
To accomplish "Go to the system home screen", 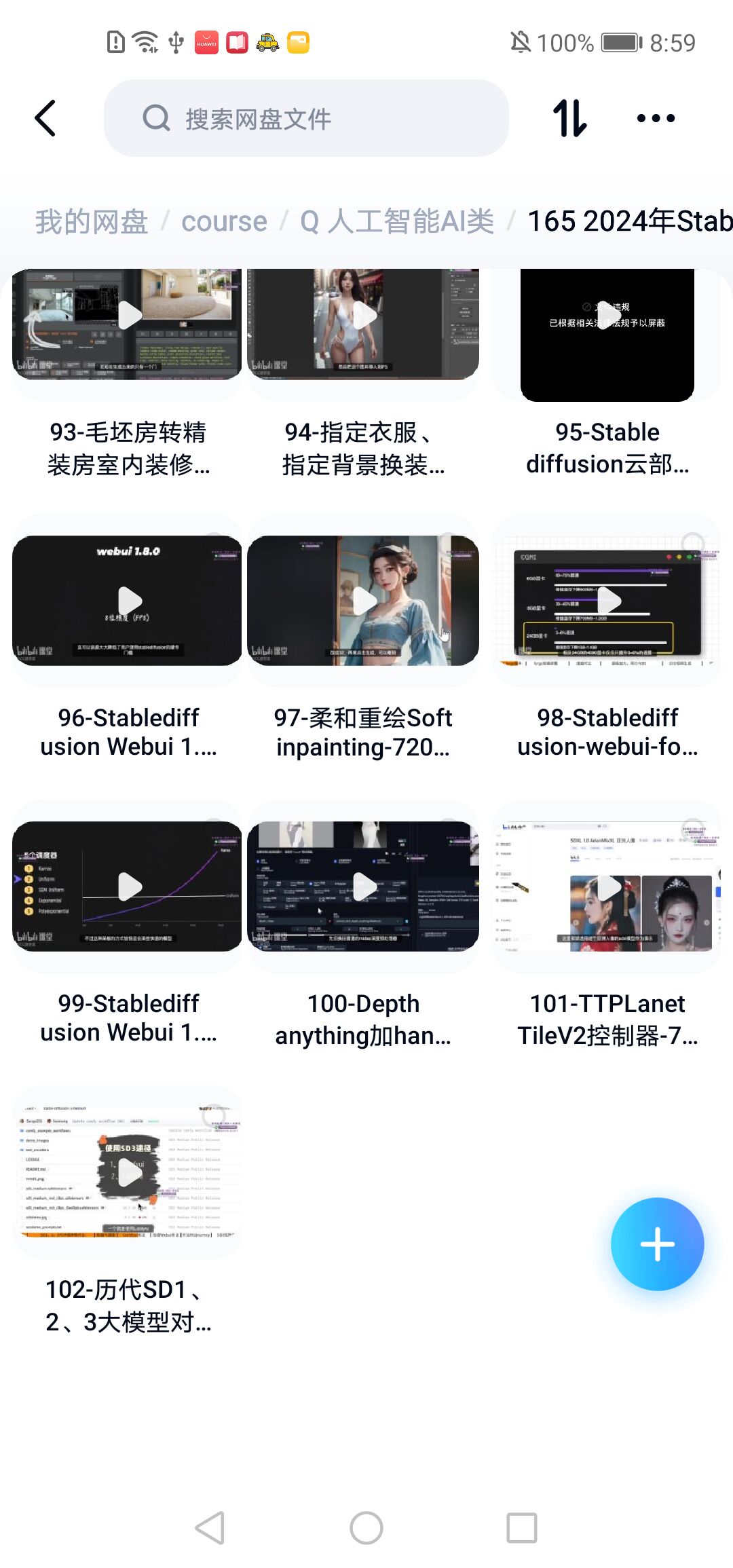I will tap(366, 1528).
